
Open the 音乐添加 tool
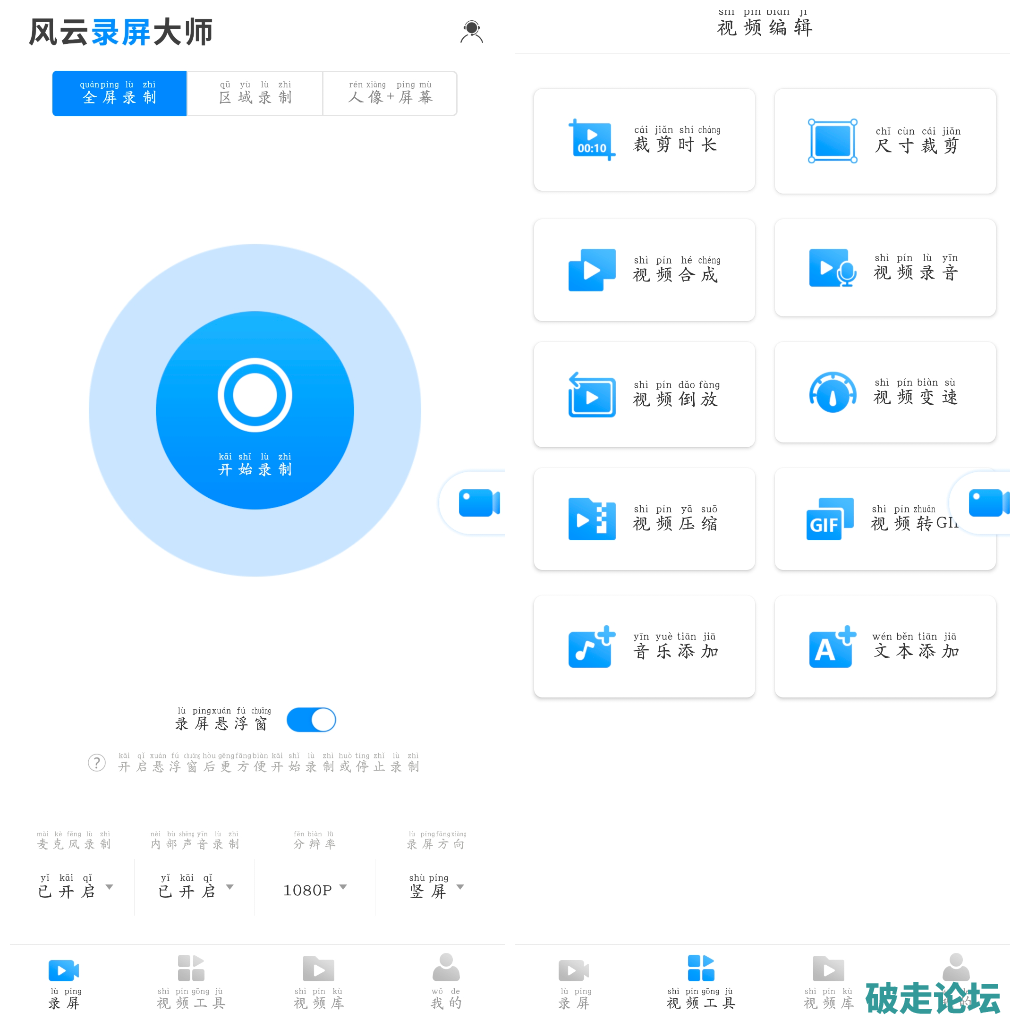pos(644,647)
